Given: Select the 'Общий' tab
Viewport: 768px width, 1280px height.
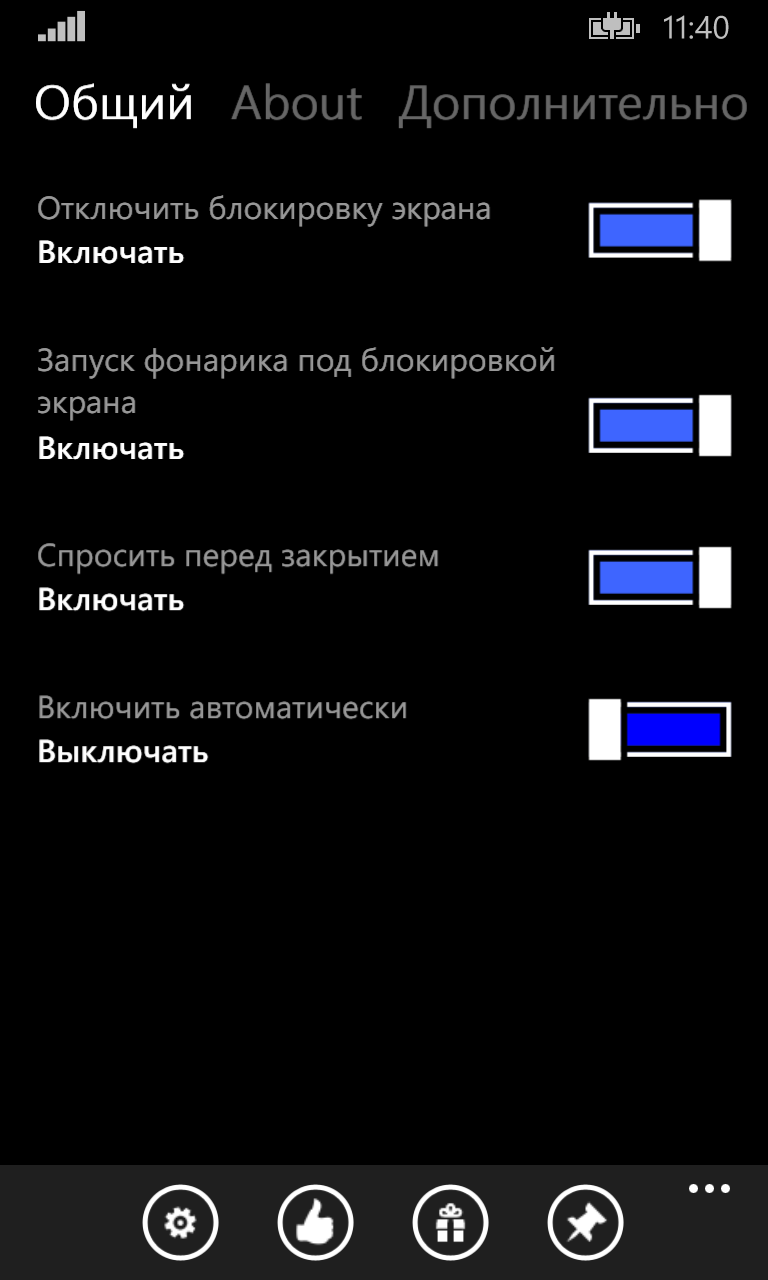Looking at the screenshot, I should pos(113,103).
